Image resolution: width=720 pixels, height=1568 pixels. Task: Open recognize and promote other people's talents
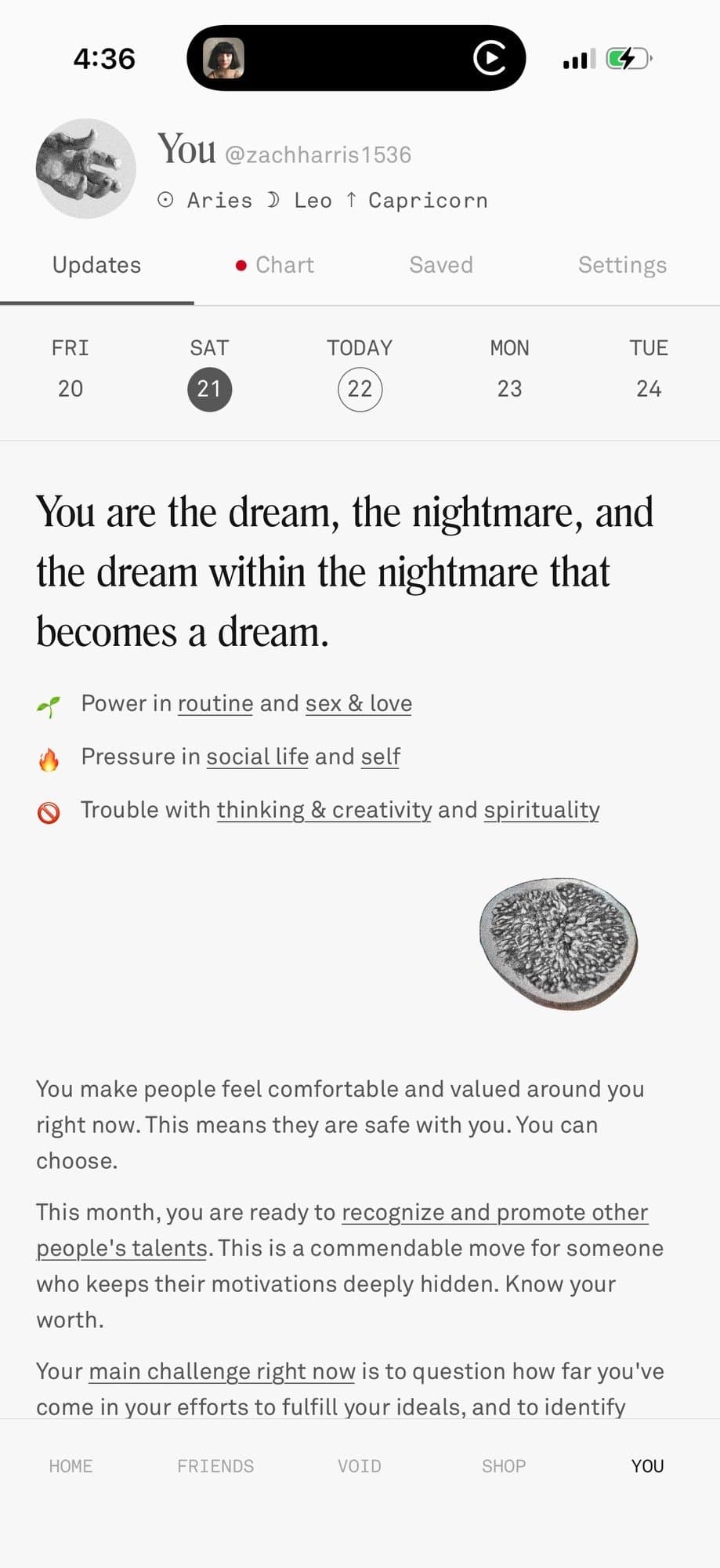[x=494, y=1212]
